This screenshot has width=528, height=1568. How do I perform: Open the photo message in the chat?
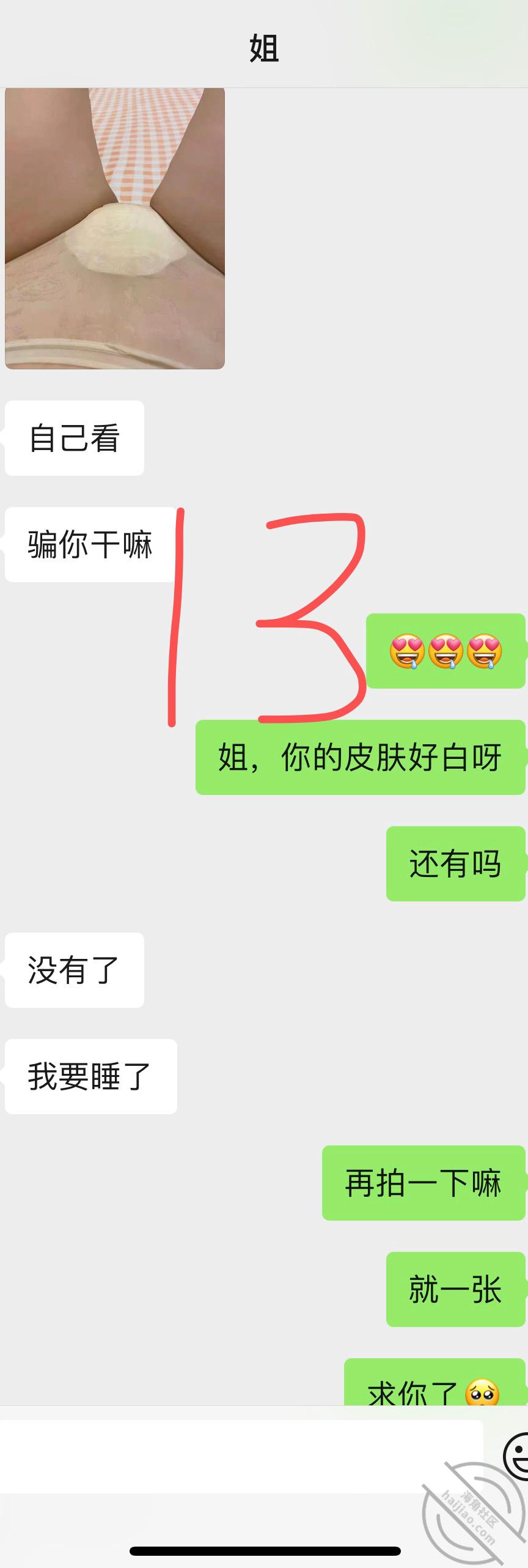115,227
